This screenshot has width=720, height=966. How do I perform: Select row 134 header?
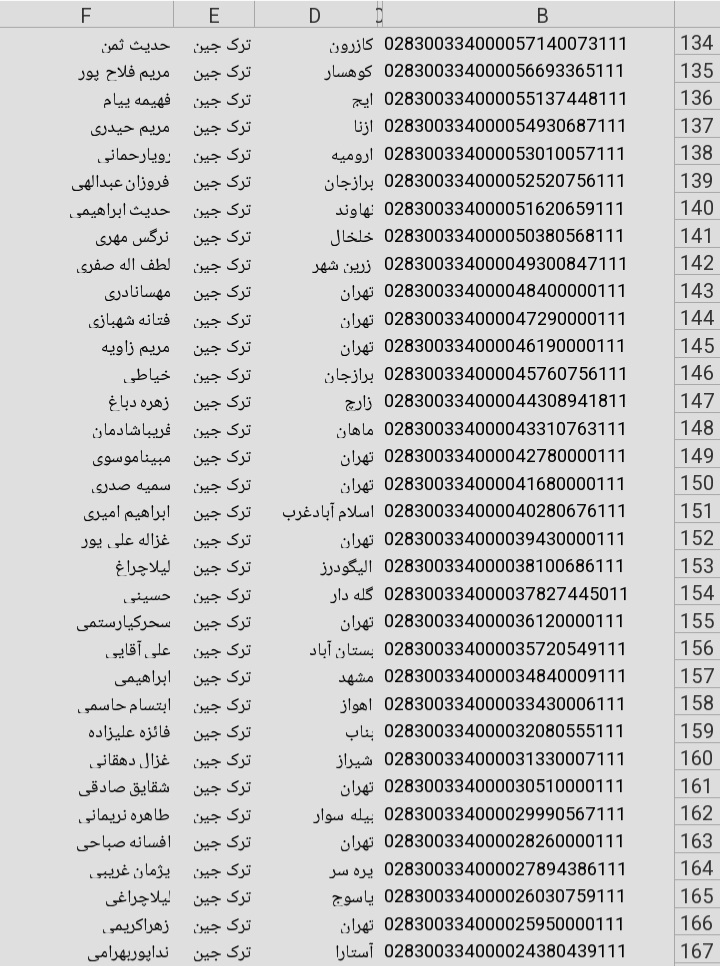696,43
